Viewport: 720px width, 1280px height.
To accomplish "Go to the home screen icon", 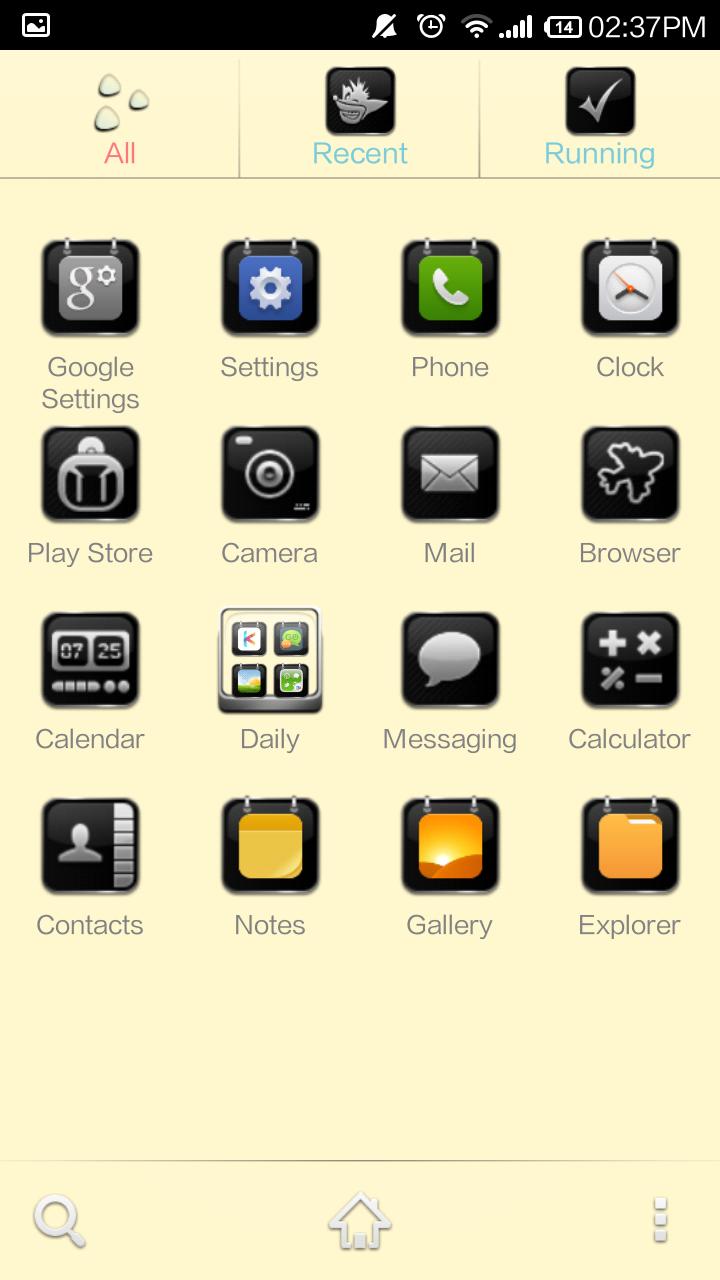I will pyautogui.click(x=360, y=1221).
